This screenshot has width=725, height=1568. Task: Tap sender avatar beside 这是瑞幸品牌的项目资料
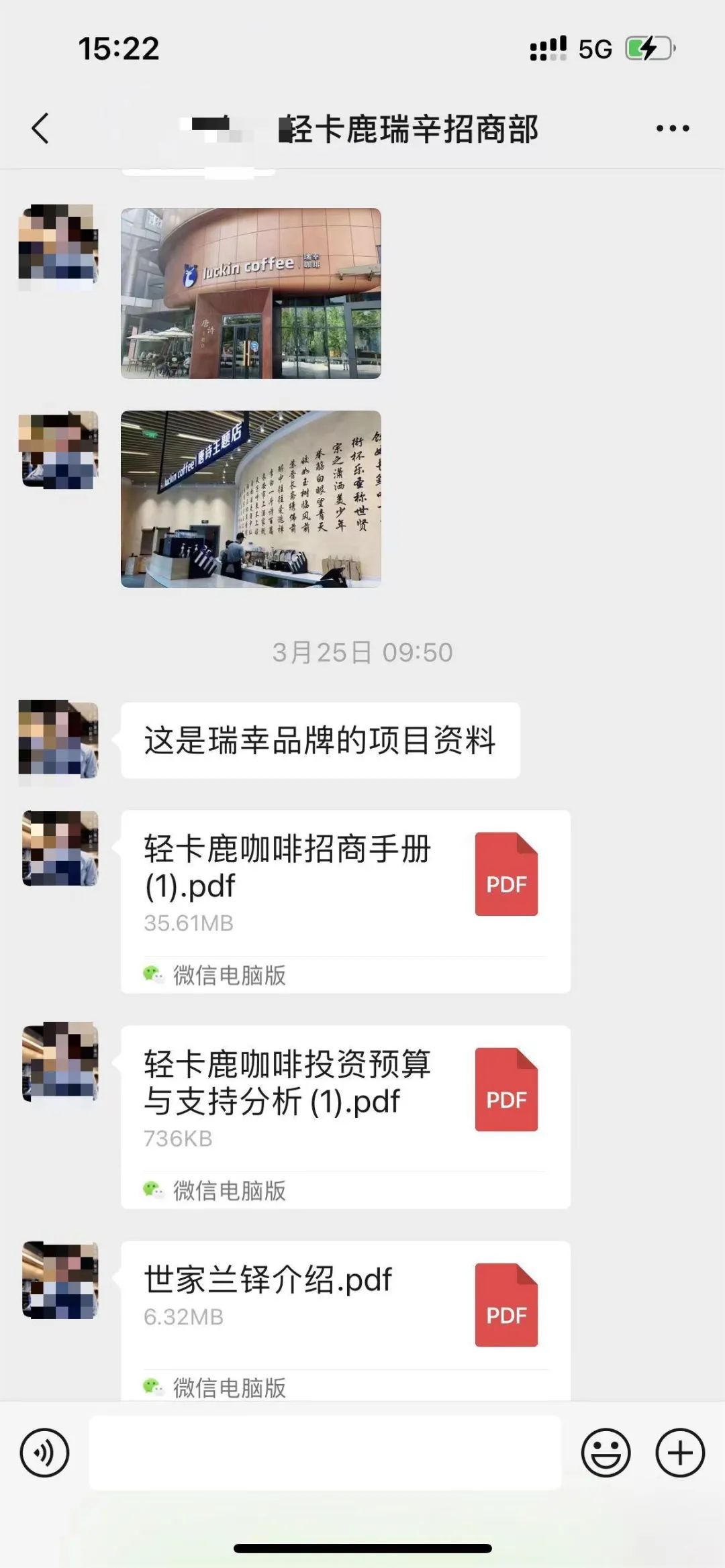point(59,740)
